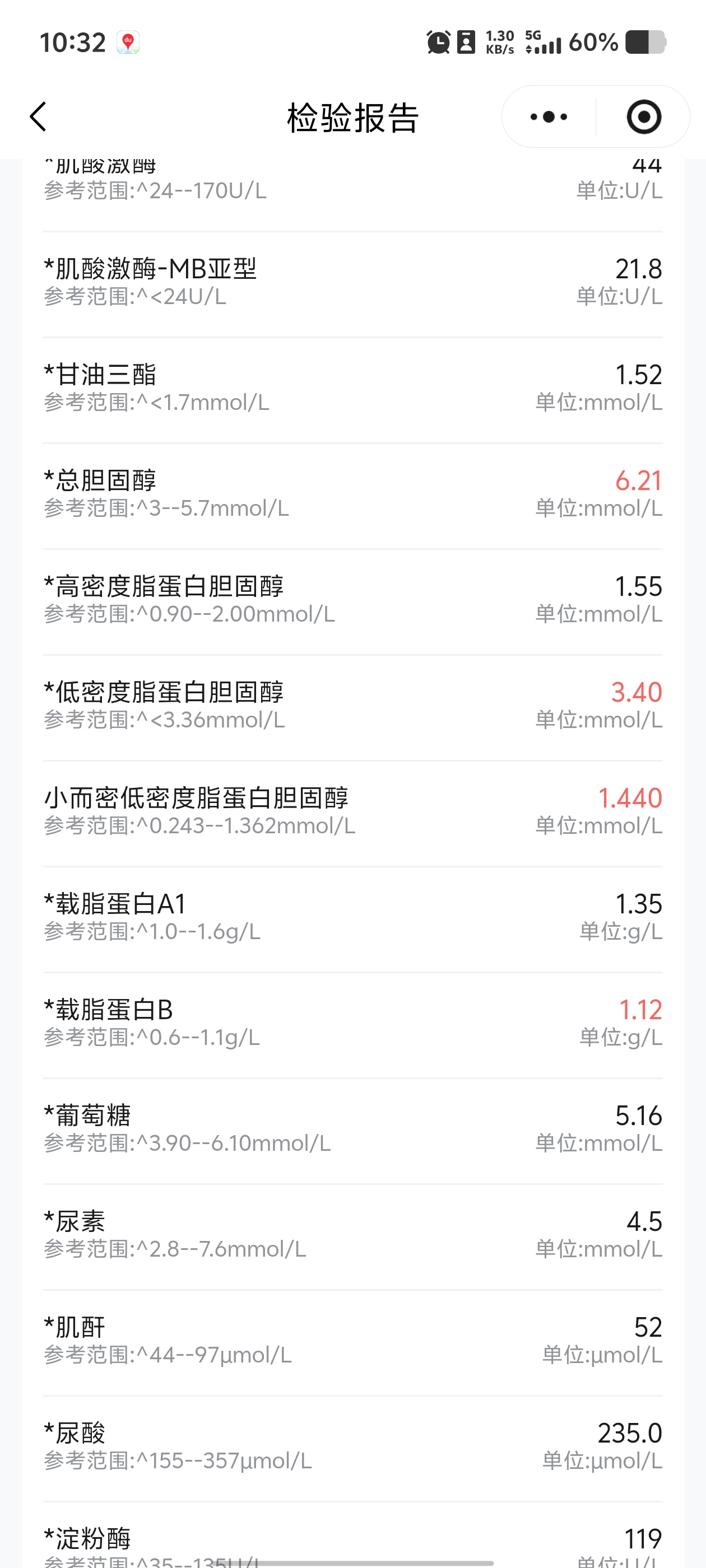706x1568 pixels.
Task: Open the mini program more-options menu
Action: pos(548,116)
